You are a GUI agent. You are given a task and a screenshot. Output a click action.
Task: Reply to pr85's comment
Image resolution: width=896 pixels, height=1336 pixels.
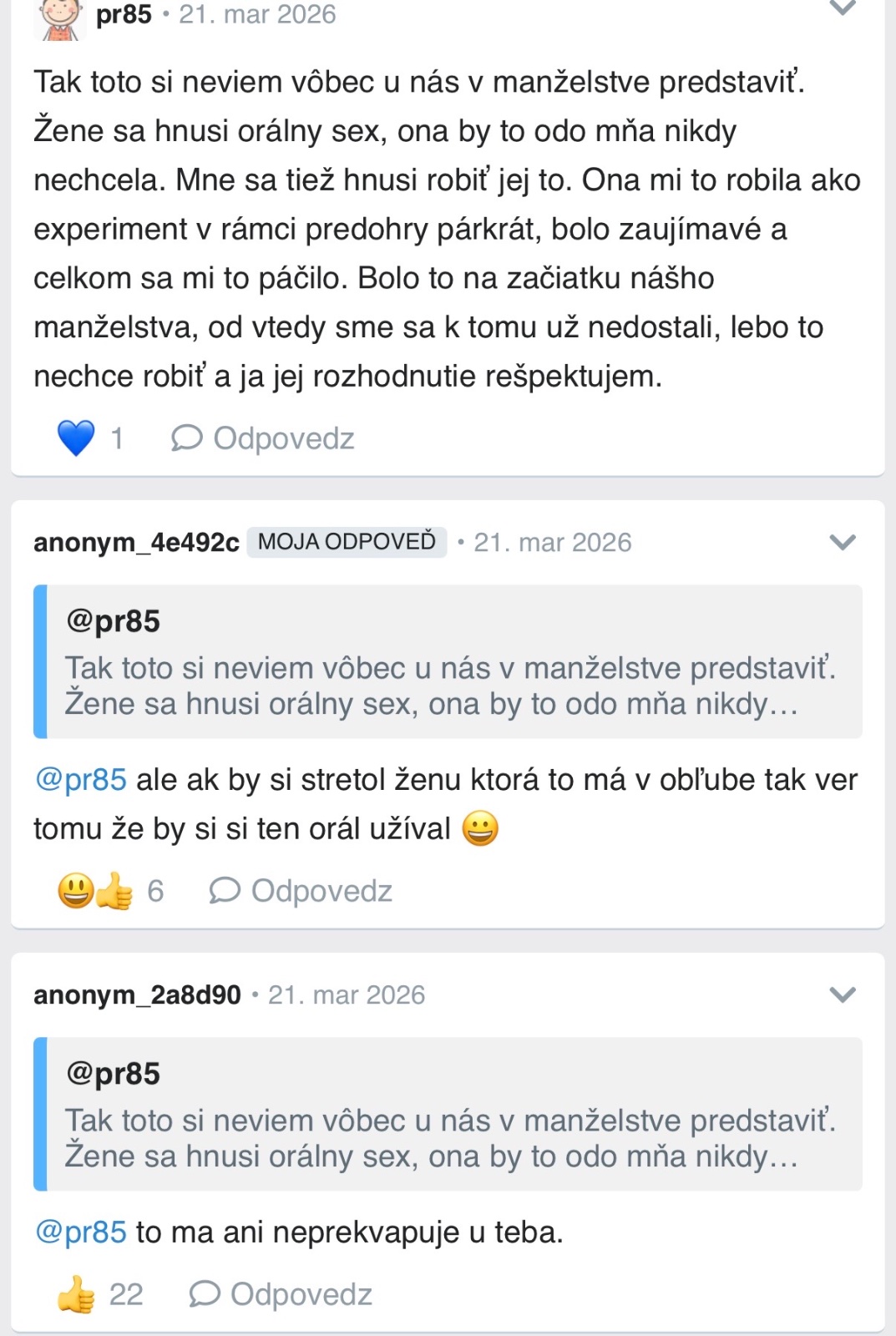point(263,438)
